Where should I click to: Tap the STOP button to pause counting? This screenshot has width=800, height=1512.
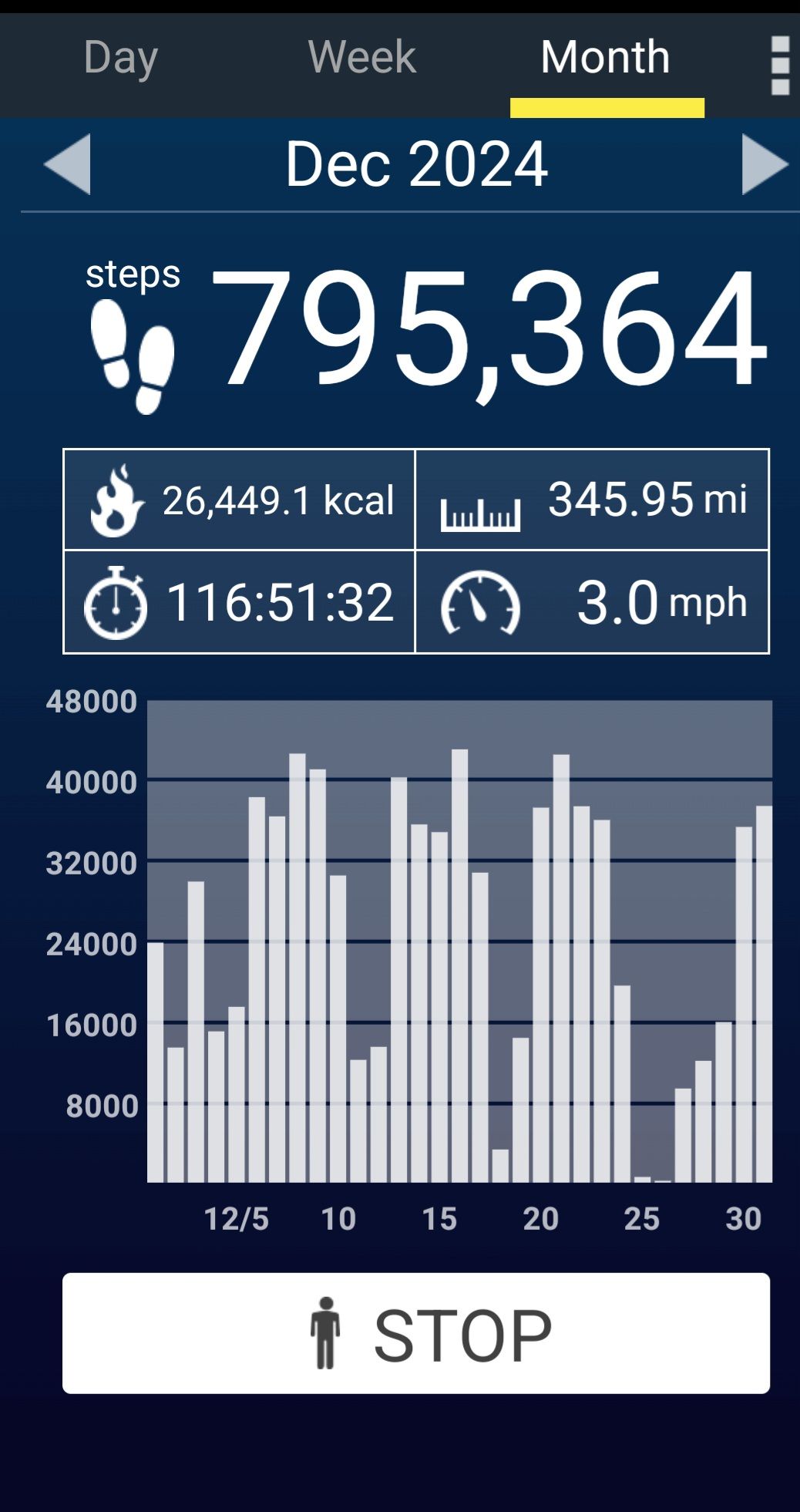pyautogui.click(x=416, y=1333)
